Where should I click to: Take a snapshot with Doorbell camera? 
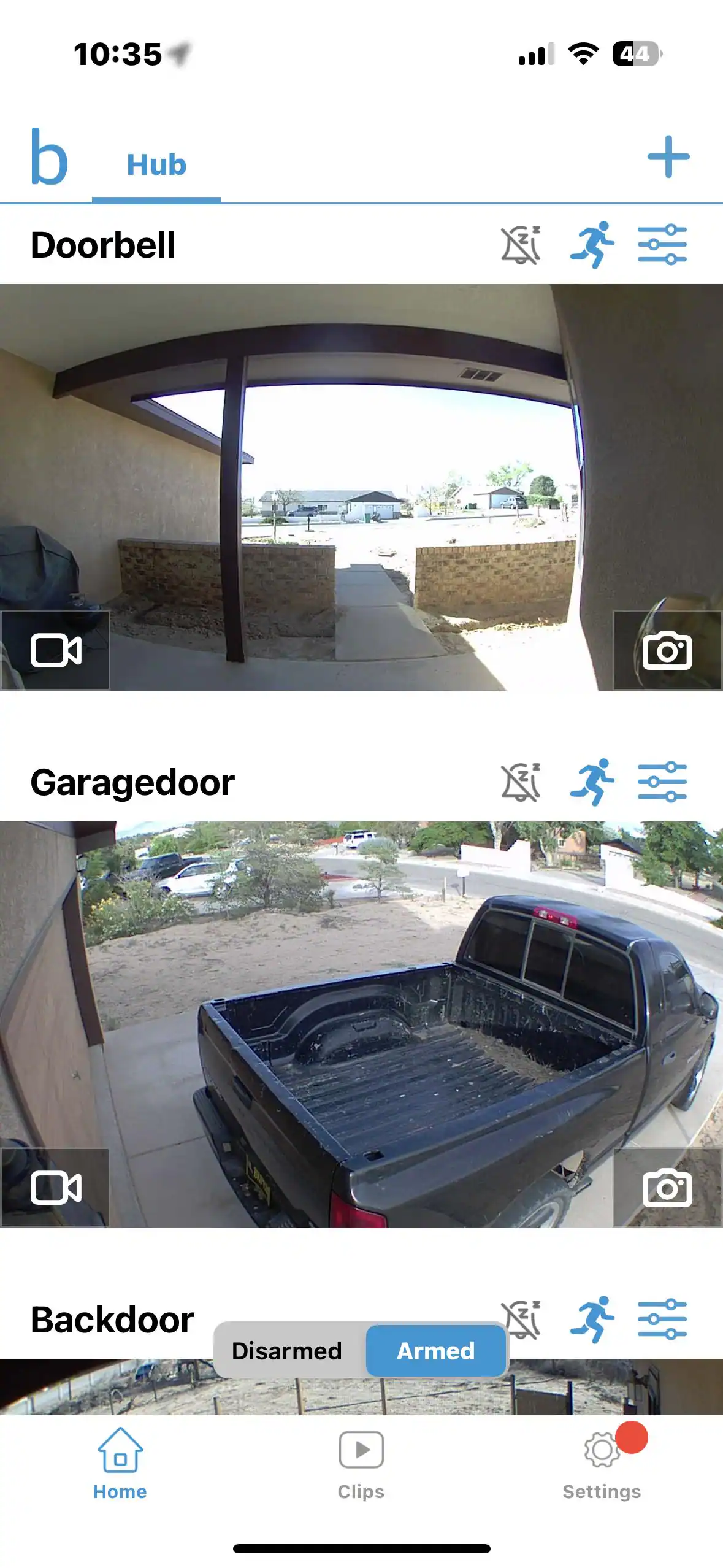point(667,650)
